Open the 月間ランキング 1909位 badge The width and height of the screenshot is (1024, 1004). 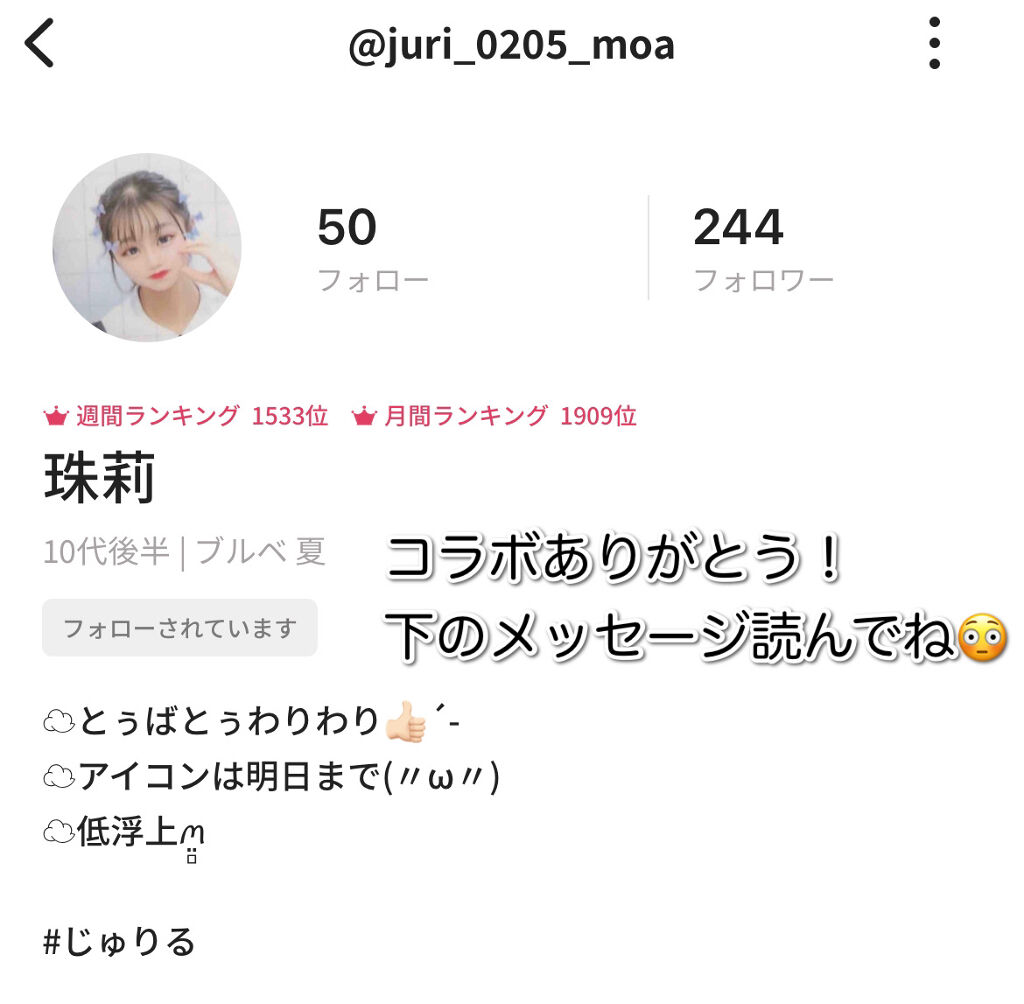pyautogui.click(x=494, y=416)
